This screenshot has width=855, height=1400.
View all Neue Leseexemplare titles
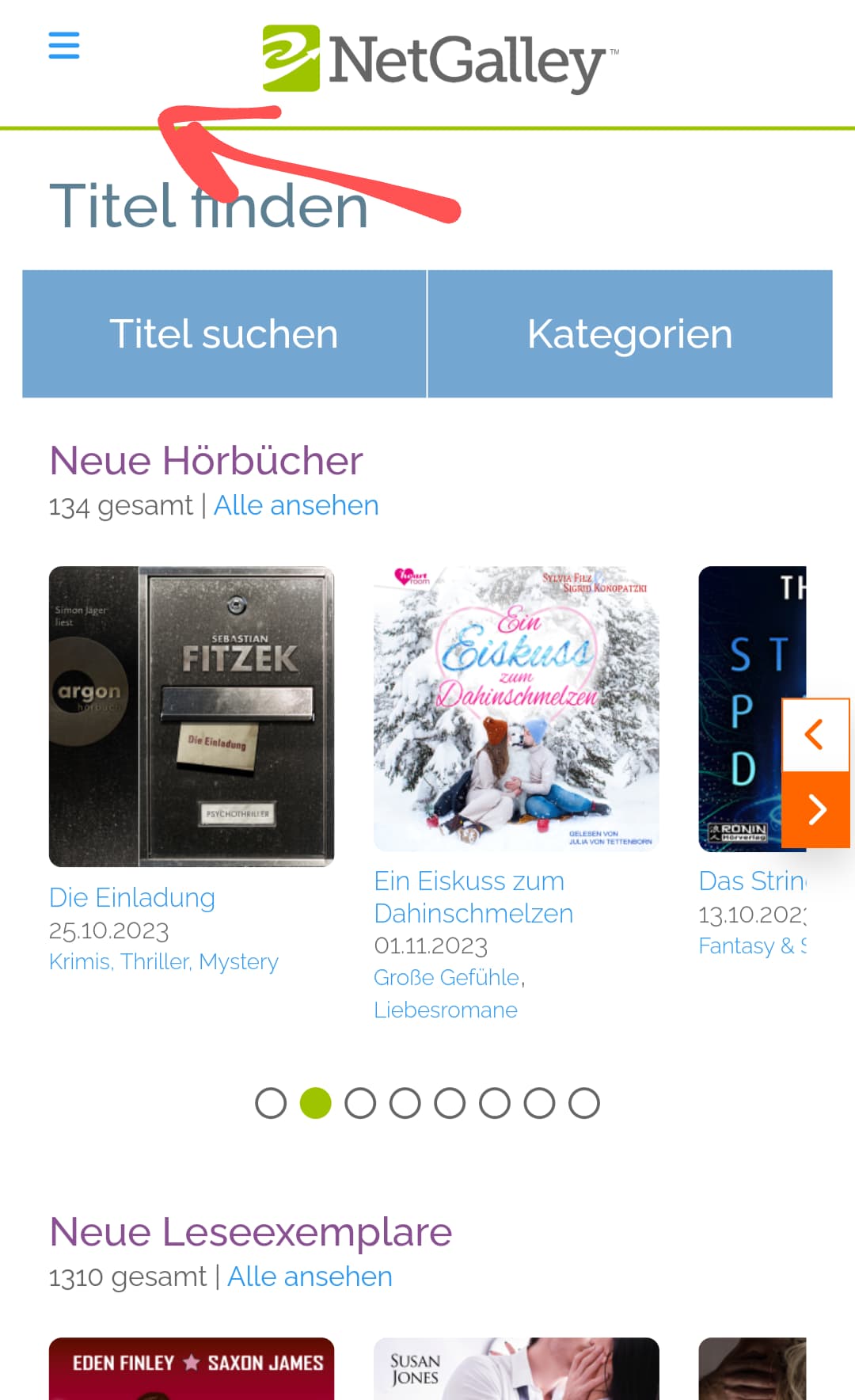(310, 1276)
